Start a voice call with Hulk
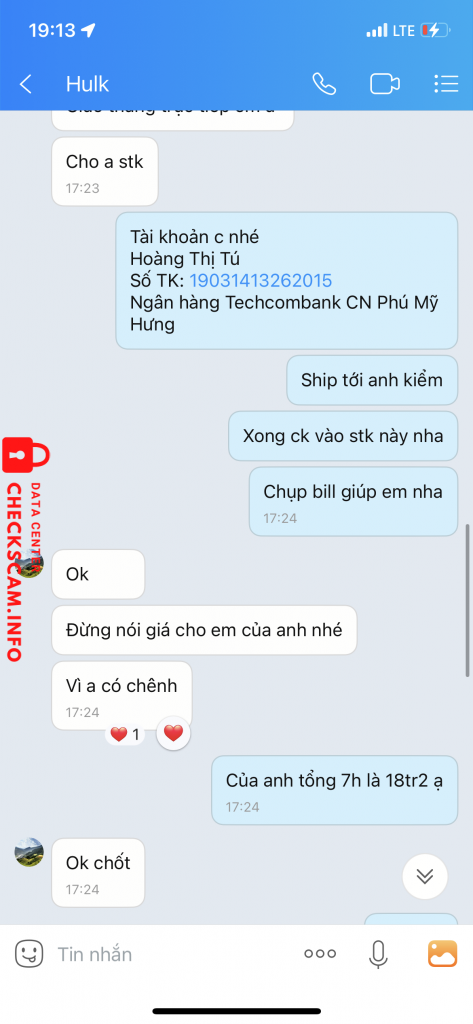 pos(324,84)
